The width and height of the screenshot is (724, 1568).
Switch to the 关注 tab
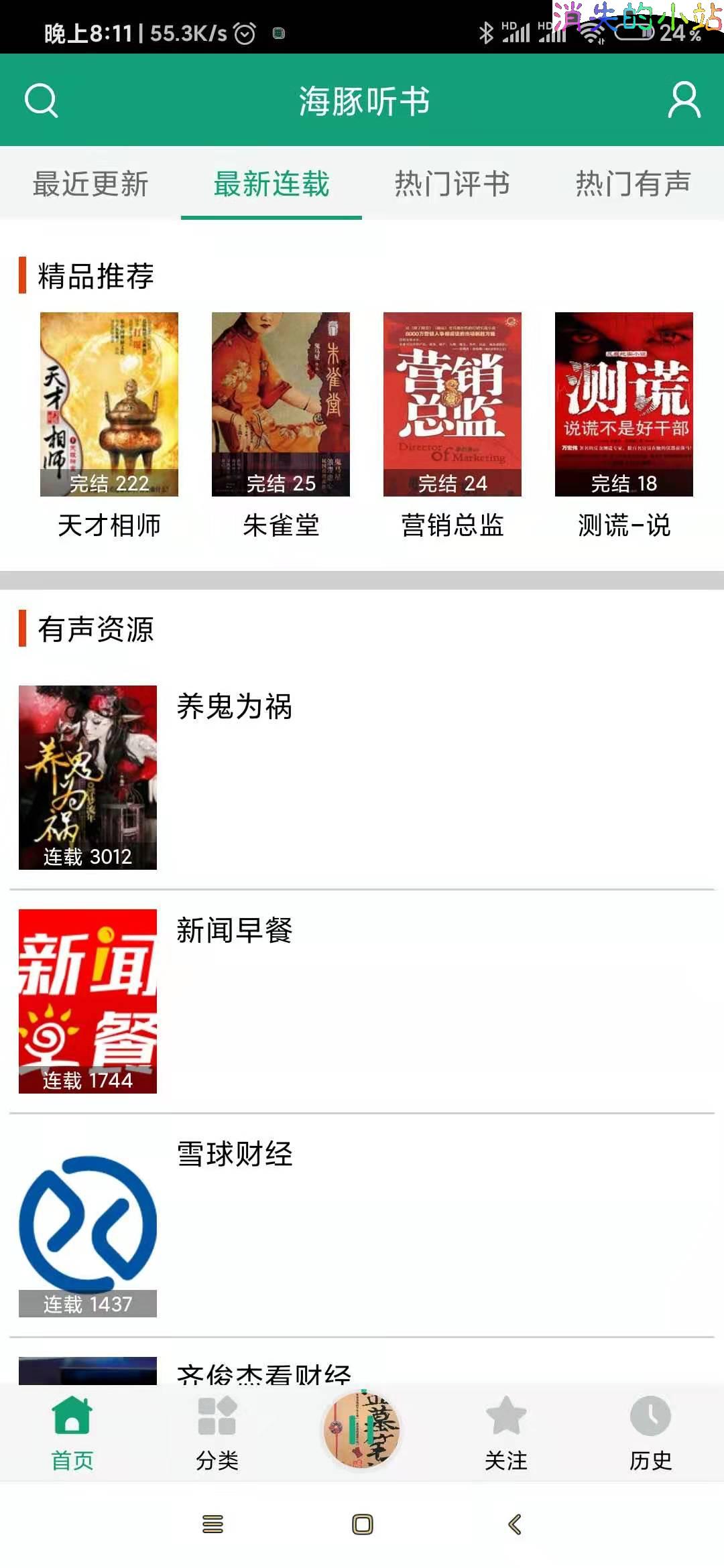[x=506, y=1433]
